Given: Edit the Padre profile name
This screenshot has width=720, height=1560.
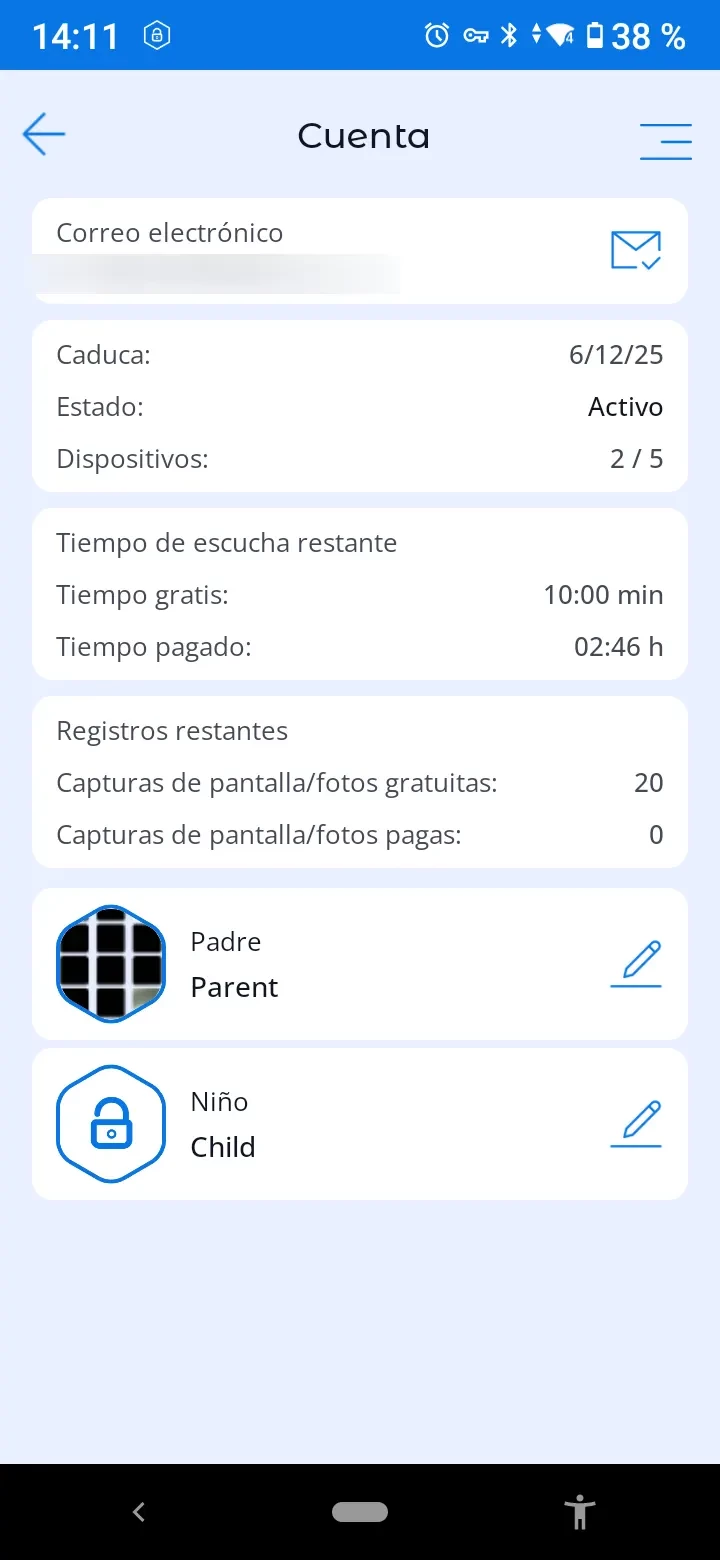Looking at the screenshot, I should (637, 964).
